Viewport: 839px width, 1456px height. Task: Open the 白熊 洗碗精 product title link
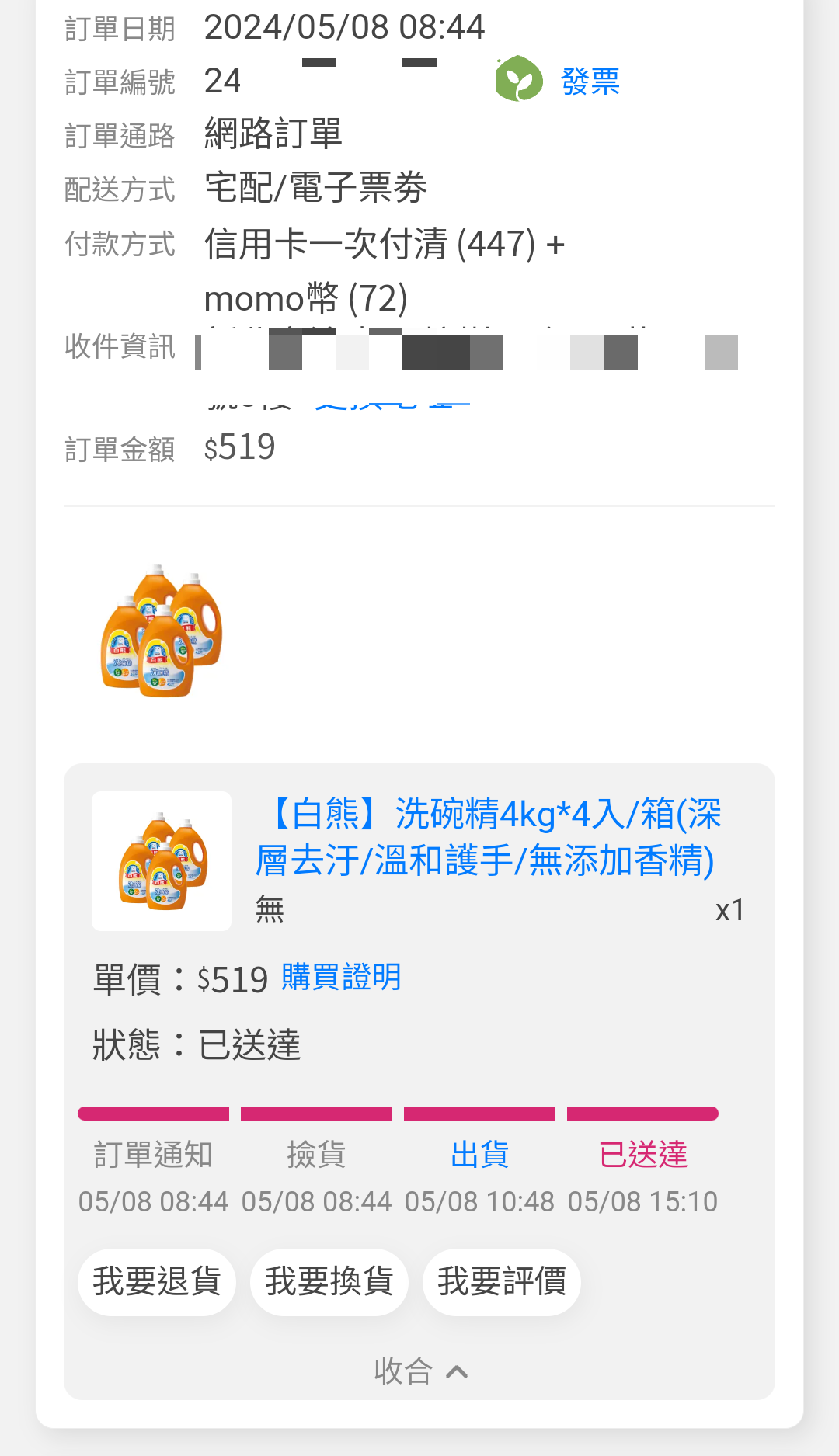click(488, 837)
